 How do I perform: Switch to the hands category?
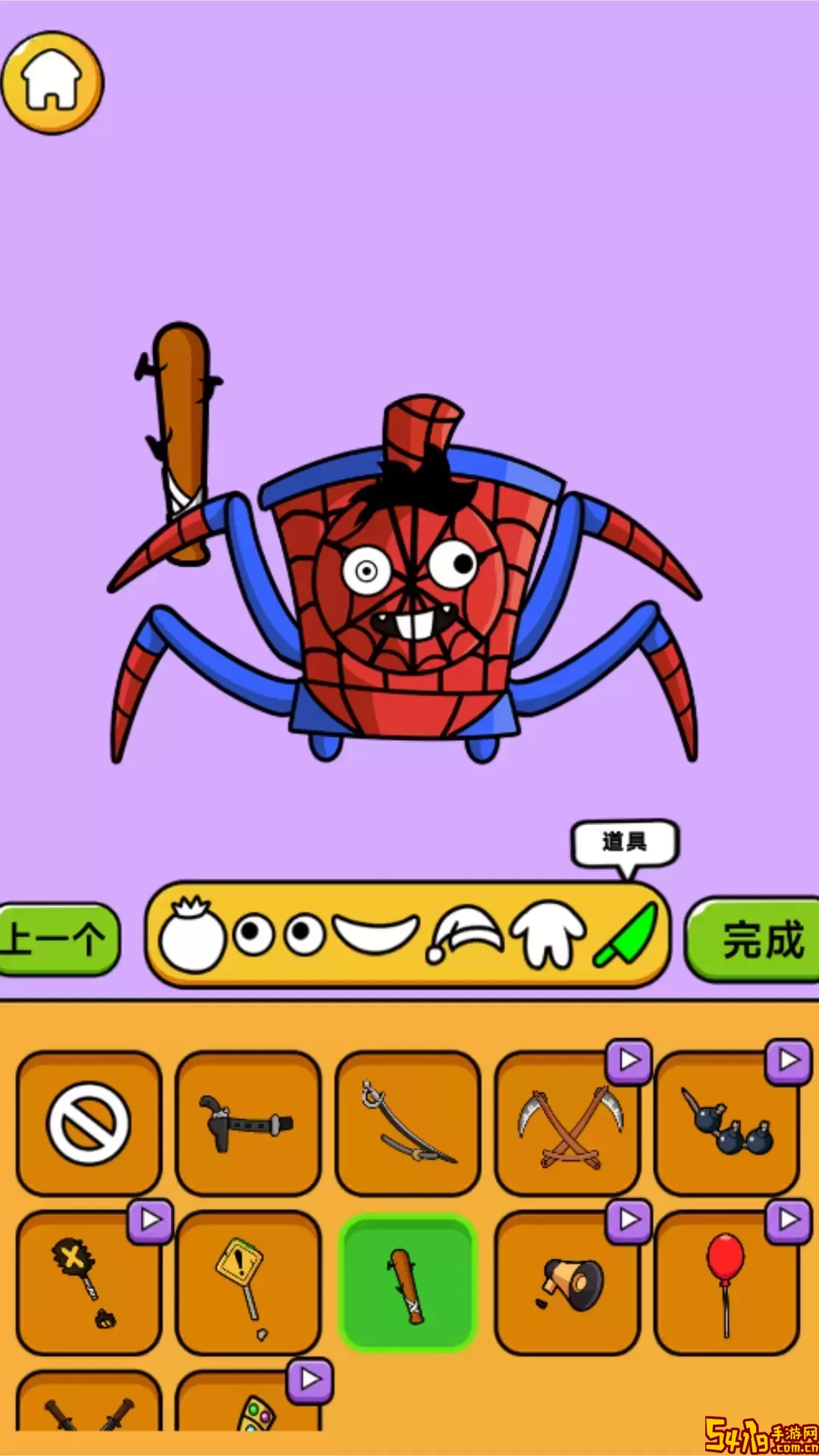[x=548, y=934]
